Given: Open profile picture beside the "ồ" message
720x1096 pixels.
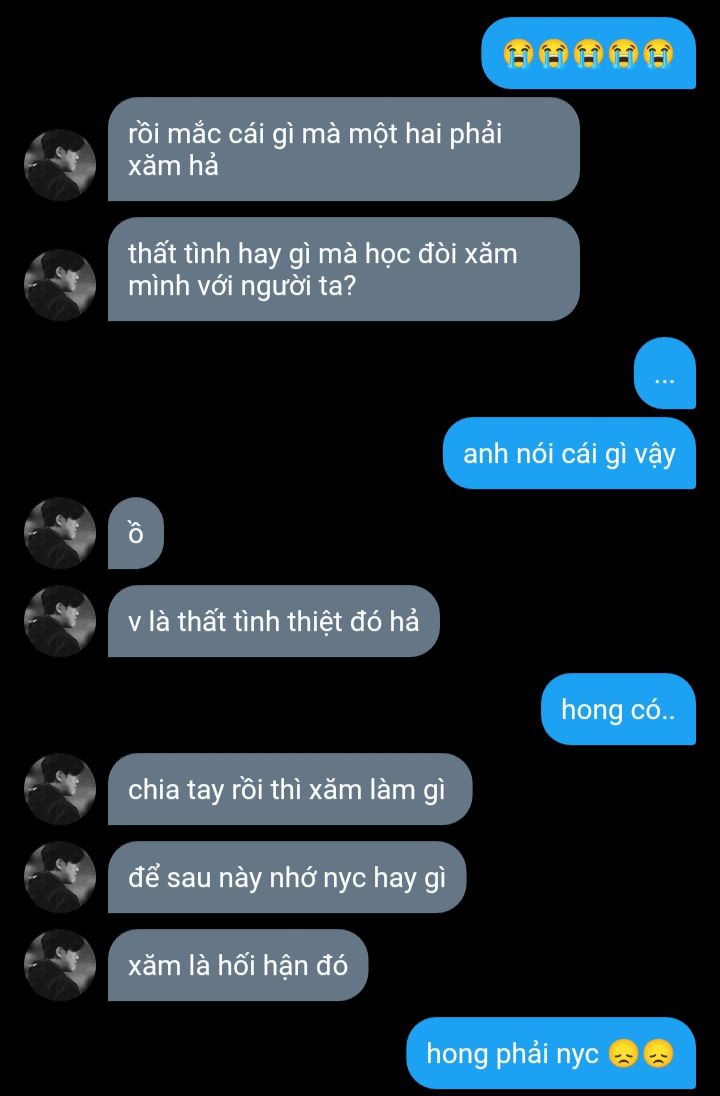Looking at the screenshot, I should point(60,533).
